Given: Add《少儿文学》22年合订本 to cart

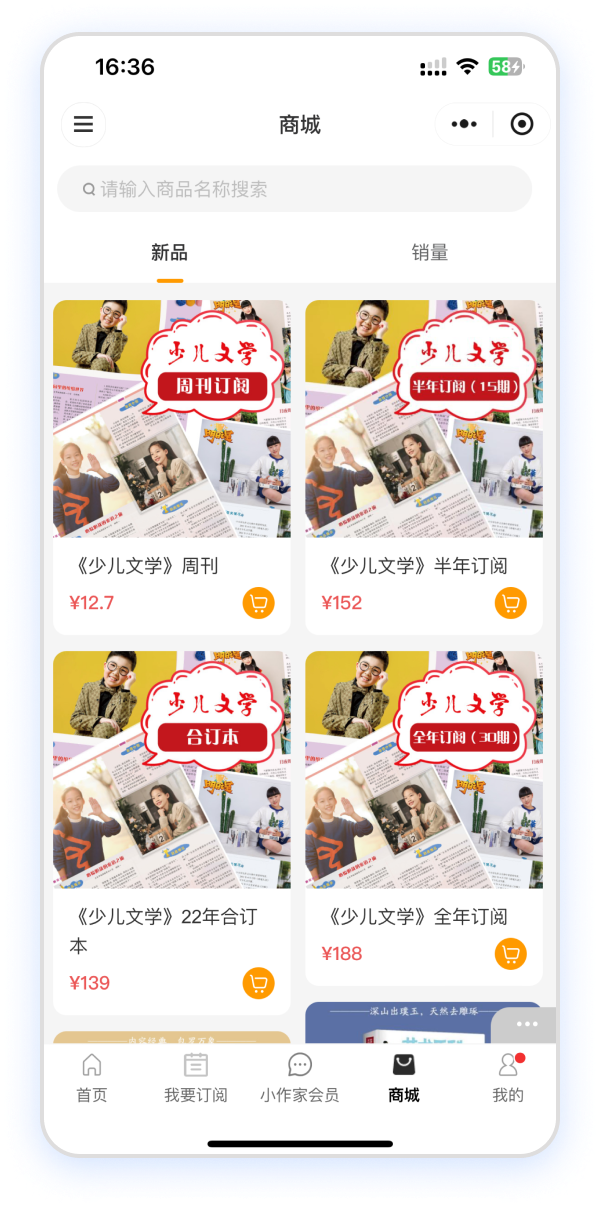Looking at the screenshot, I should pos(258,983).
